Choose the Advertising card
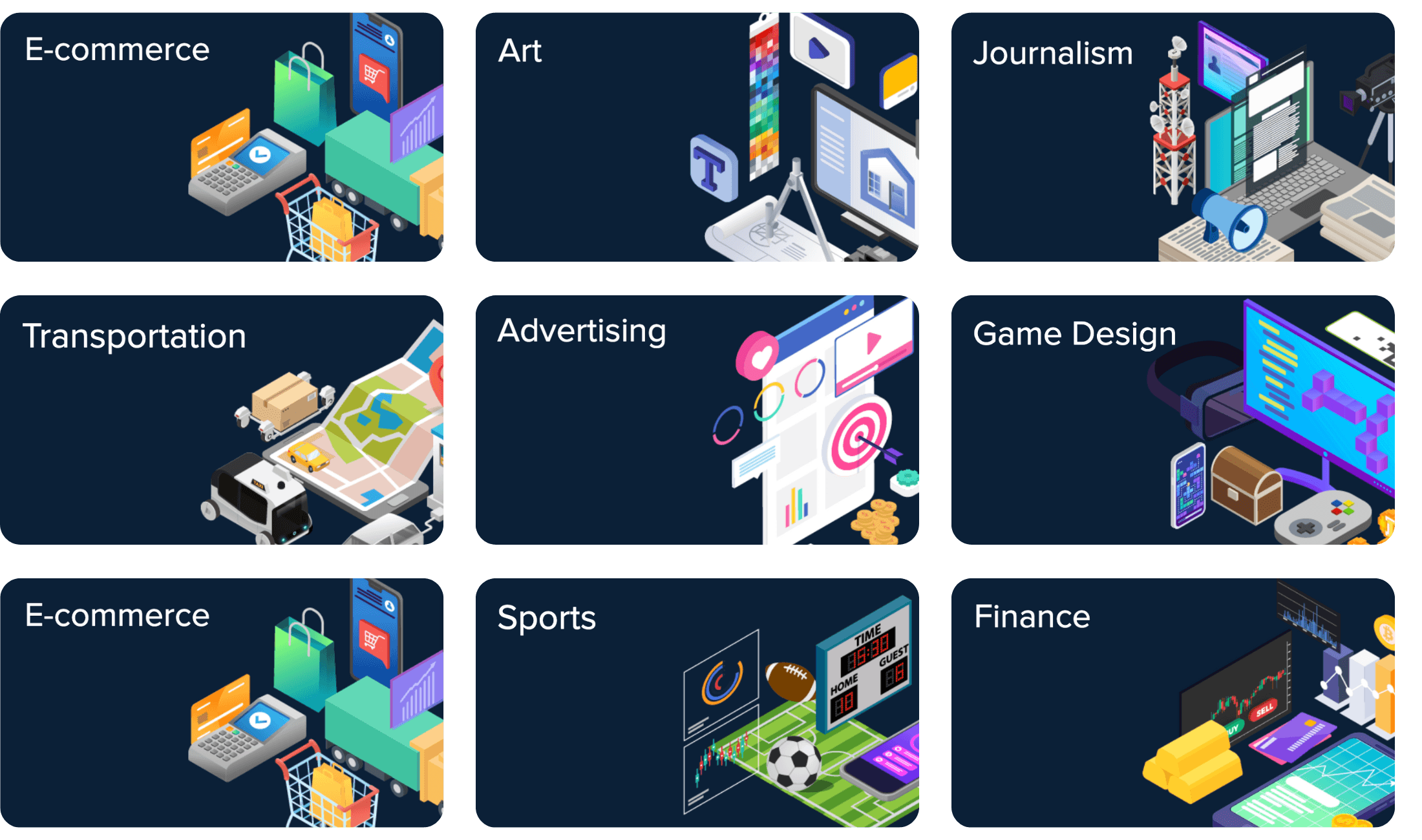The width and height of the screenshot is (1422, 840). point(697,420)
